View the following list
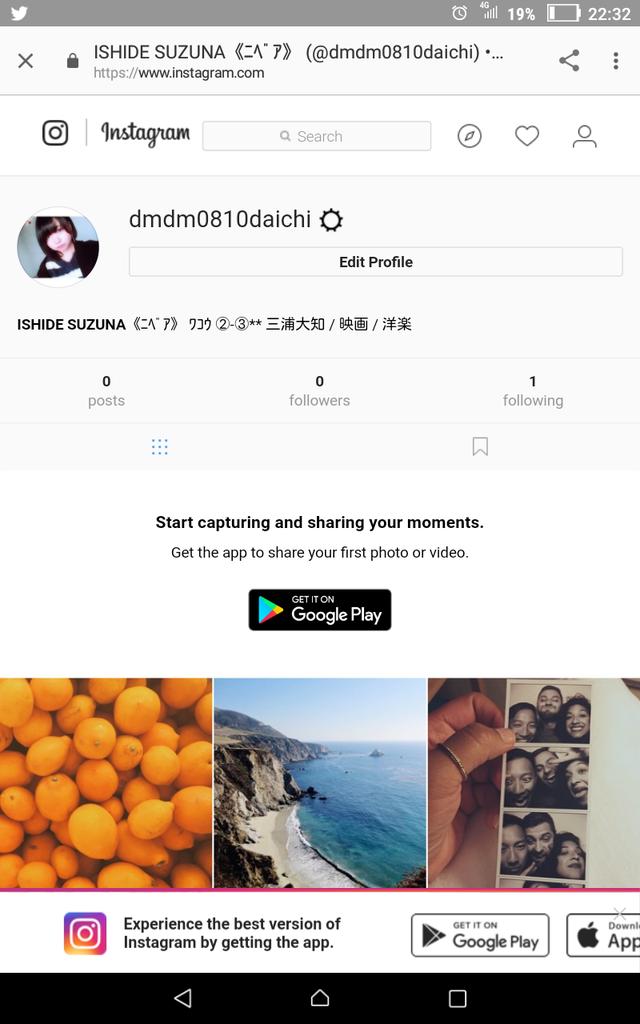This screenshot has width=640, height=1024. [533, 391]
